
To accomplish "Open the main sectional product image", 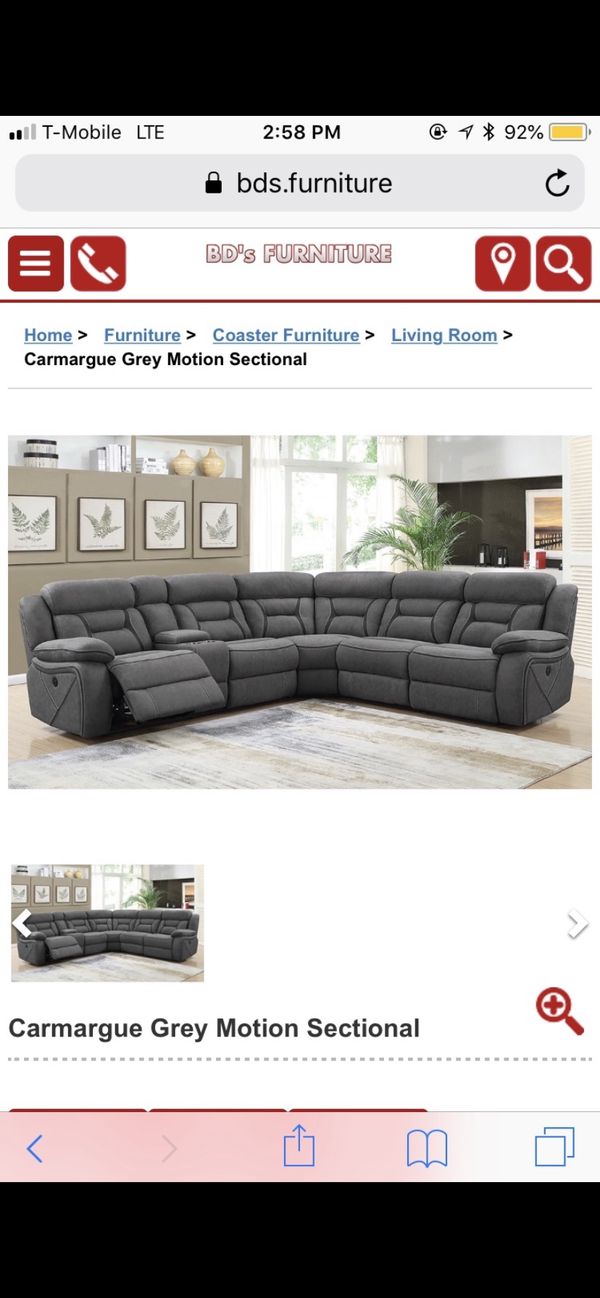I will 300,611.
